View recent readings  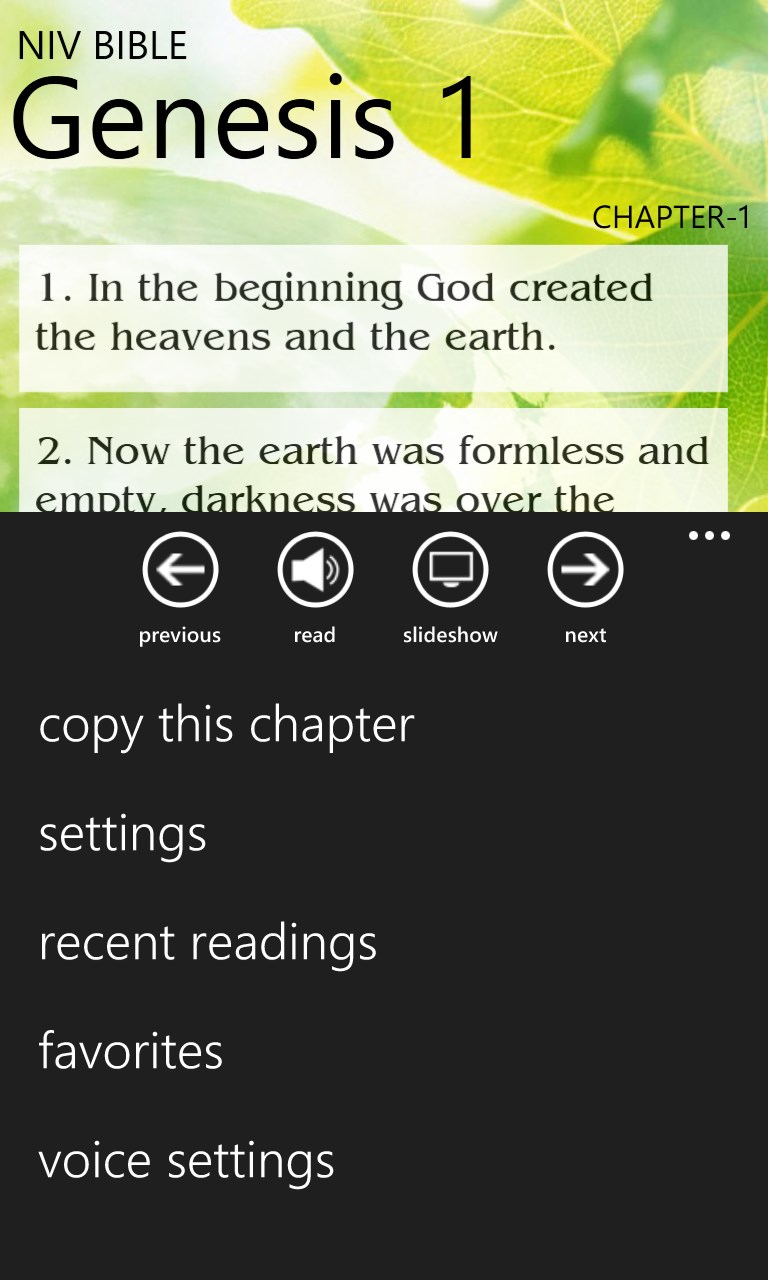tap(207, 943)
